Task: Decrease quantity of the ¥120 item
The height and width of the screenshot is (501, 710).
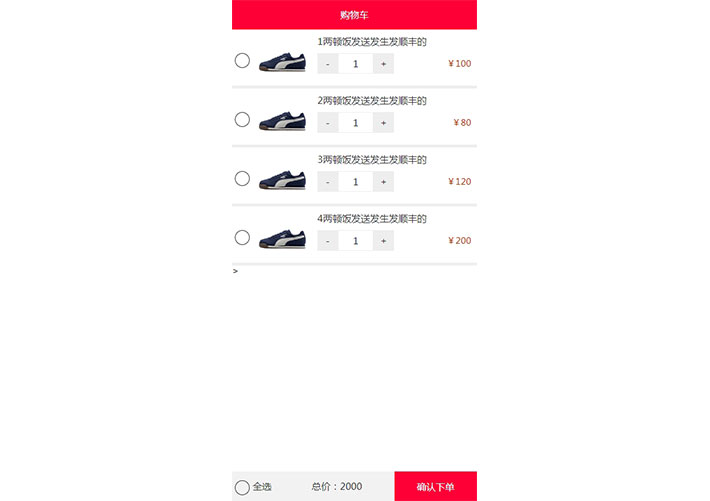Action: point(328,182)
